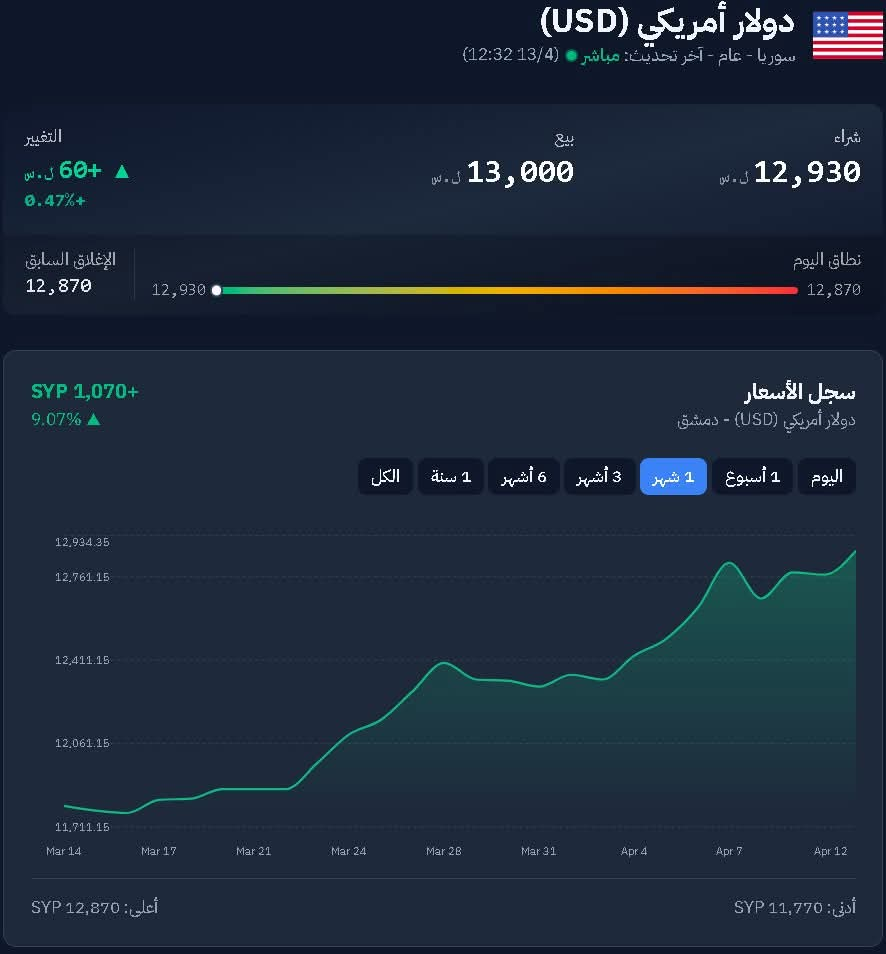Switch chart to 1 أسبوع
Screen dimensions: 886x954
point(752,477)
